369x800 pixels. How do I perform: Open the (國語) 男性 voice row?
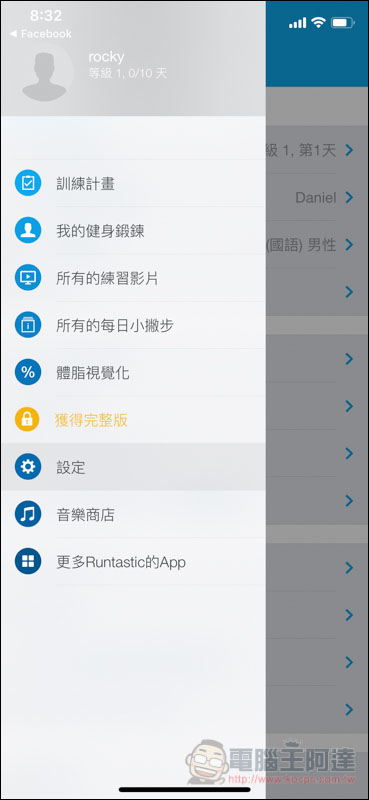pos(317,245)
